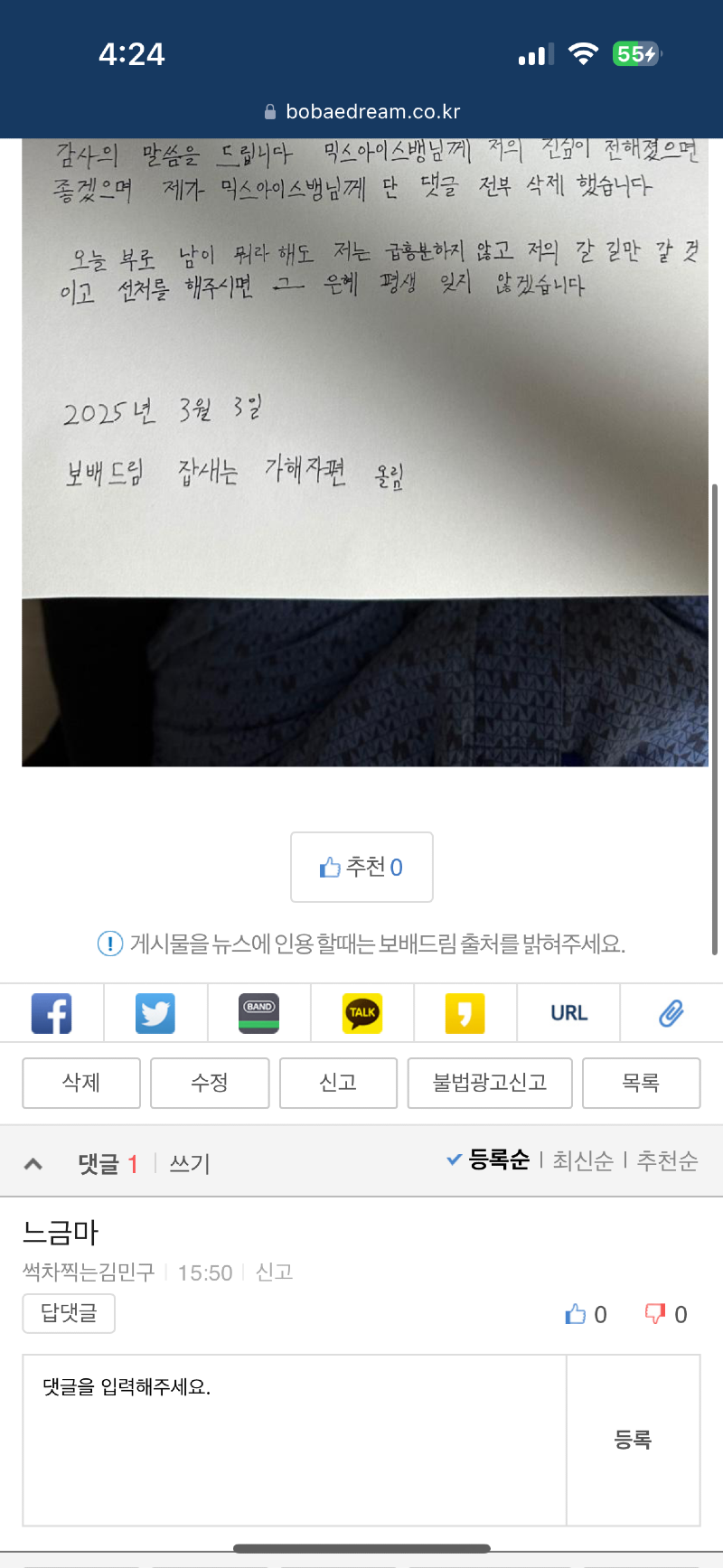Image resolution: width=723 pixels, height=1568 pixels.
Task: Delete this post with 삭제
Action: point(81,1083)
